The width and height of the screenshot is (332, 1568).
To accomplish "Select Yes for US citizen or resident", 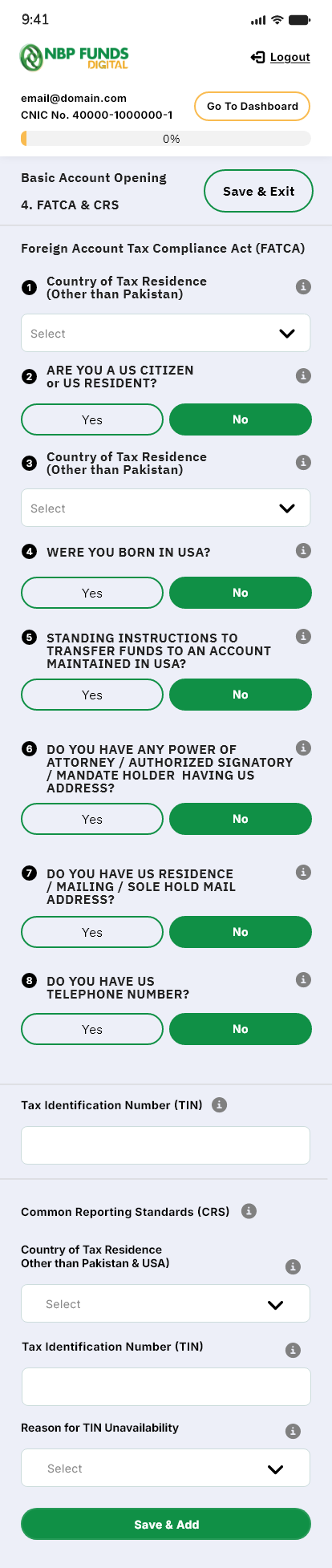I will click(x=92, y=419).
